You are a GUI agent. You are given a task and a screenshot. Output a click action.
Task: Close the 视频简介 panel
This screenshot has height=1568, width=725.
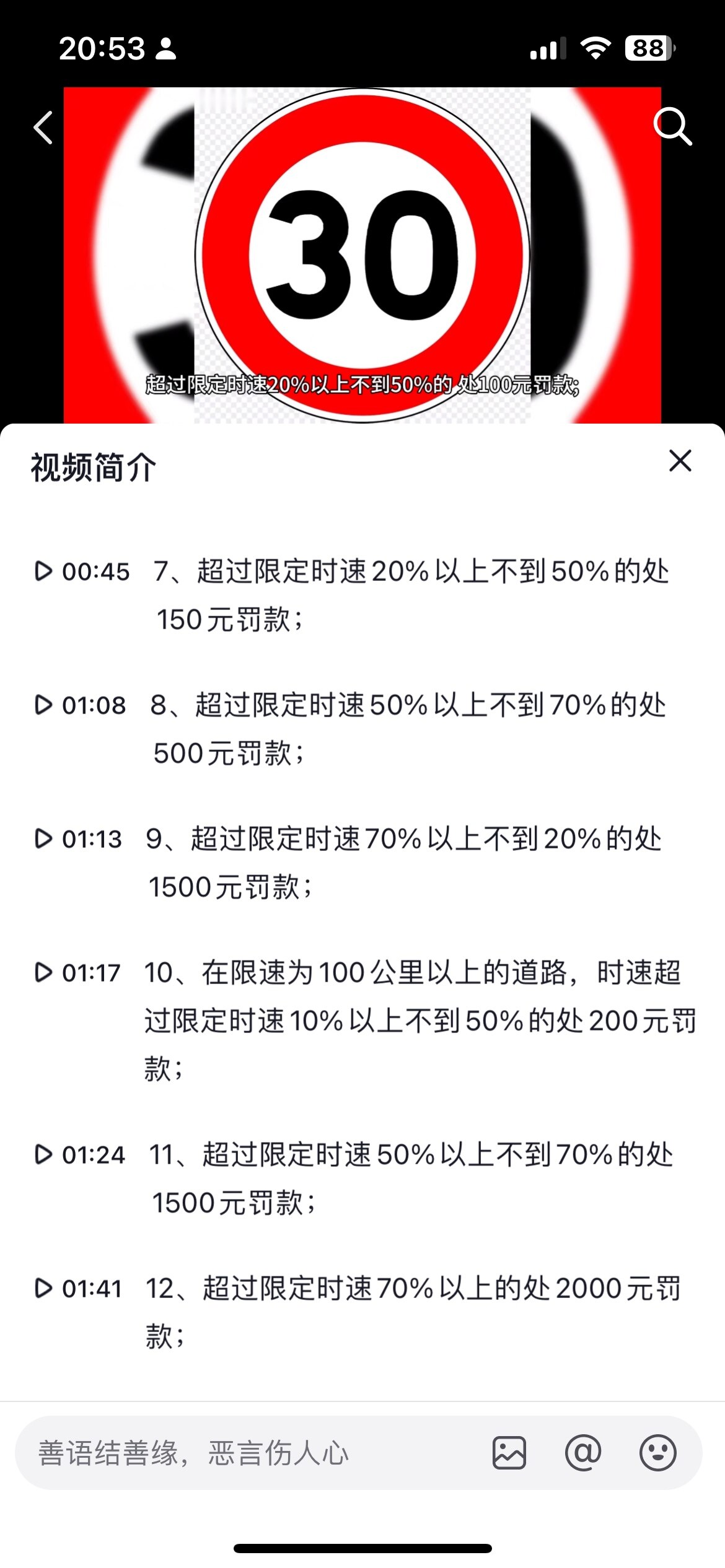[680, 461]
